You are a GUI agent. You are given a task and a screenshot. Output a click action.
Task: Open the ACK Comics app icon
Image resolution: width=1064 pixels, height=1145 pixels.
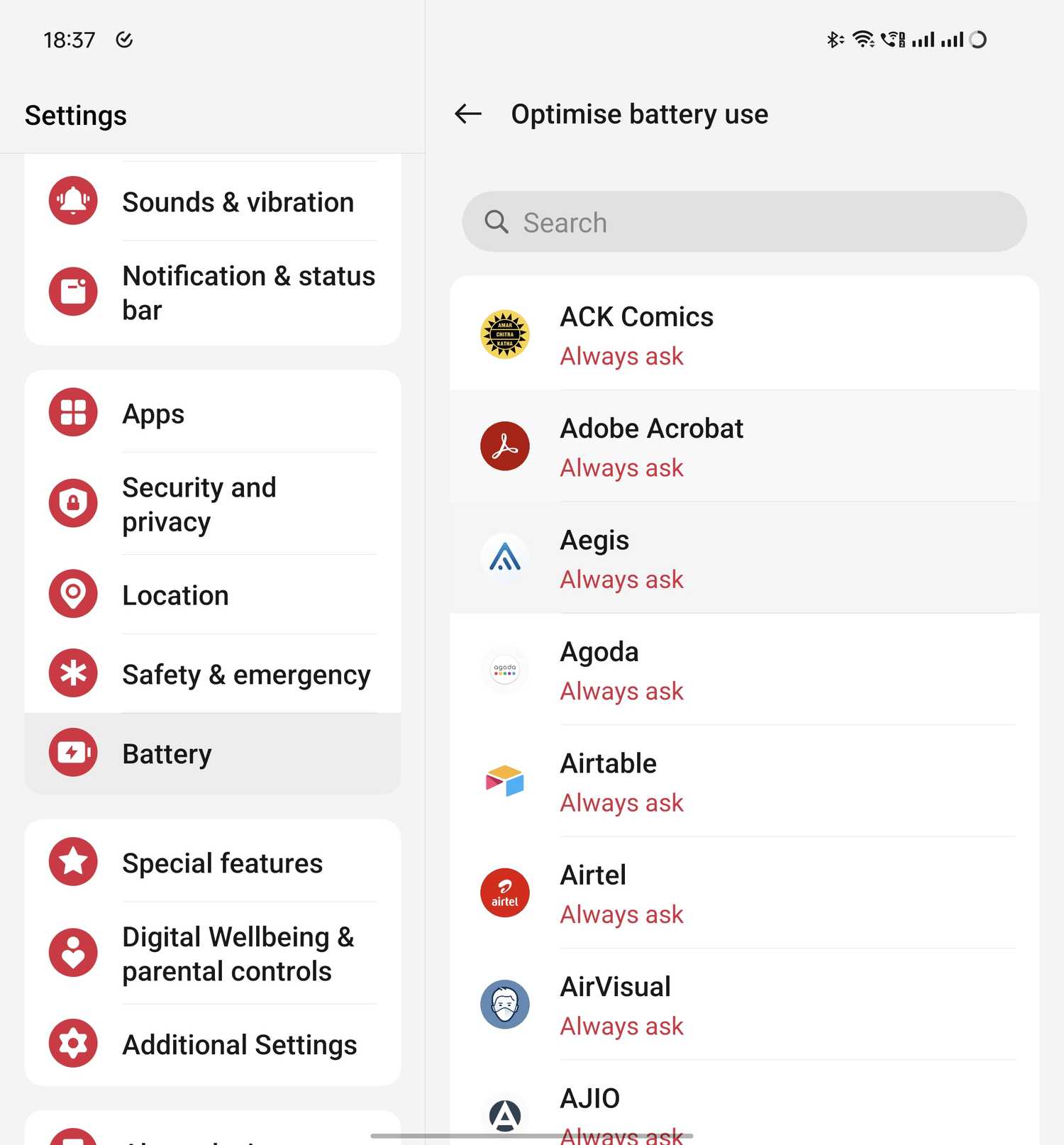point(504,335)
